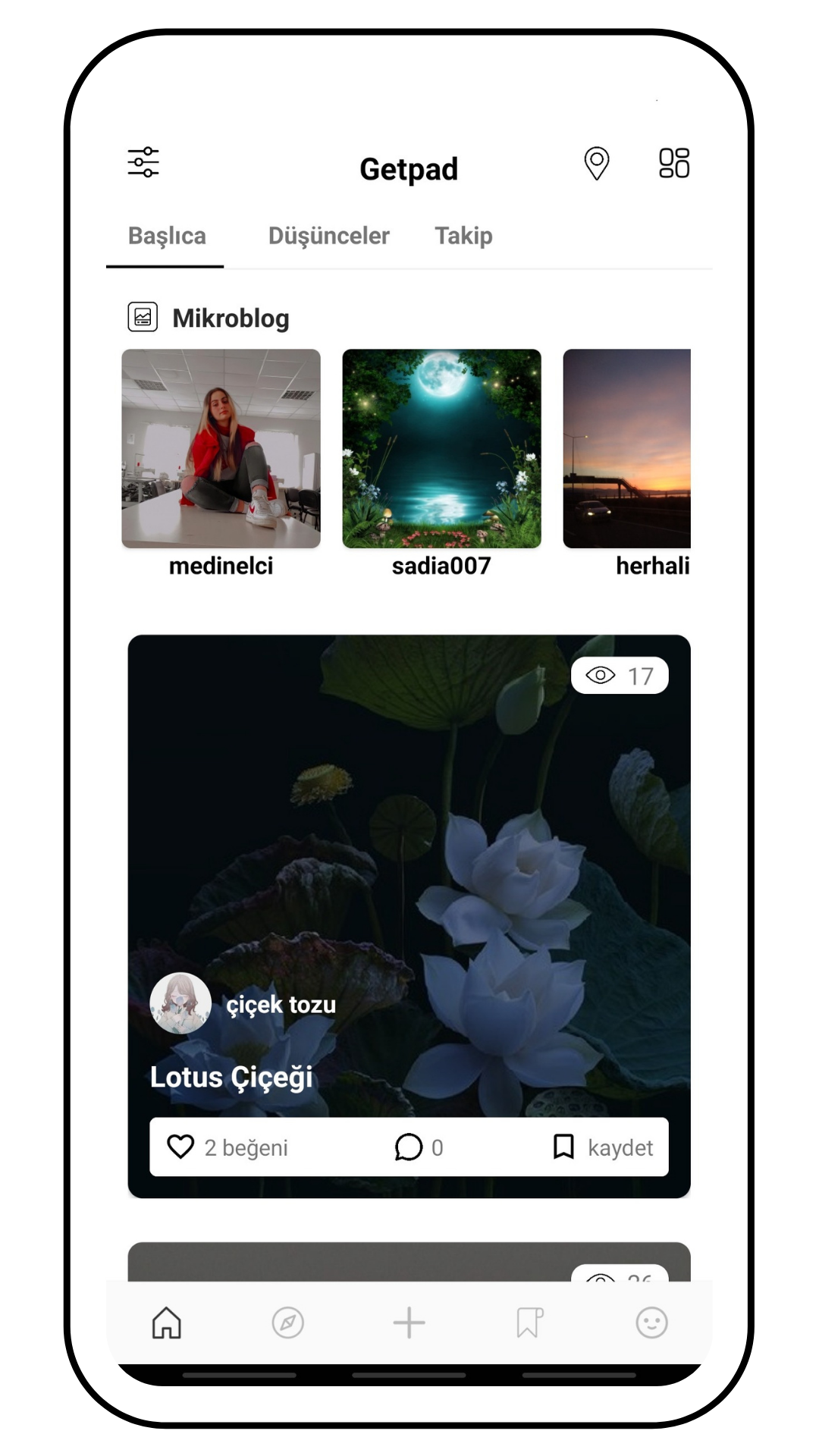This screenshot has width=819, height=1456.
Task: Open the filter settings icon
Action: coord(143,162)
